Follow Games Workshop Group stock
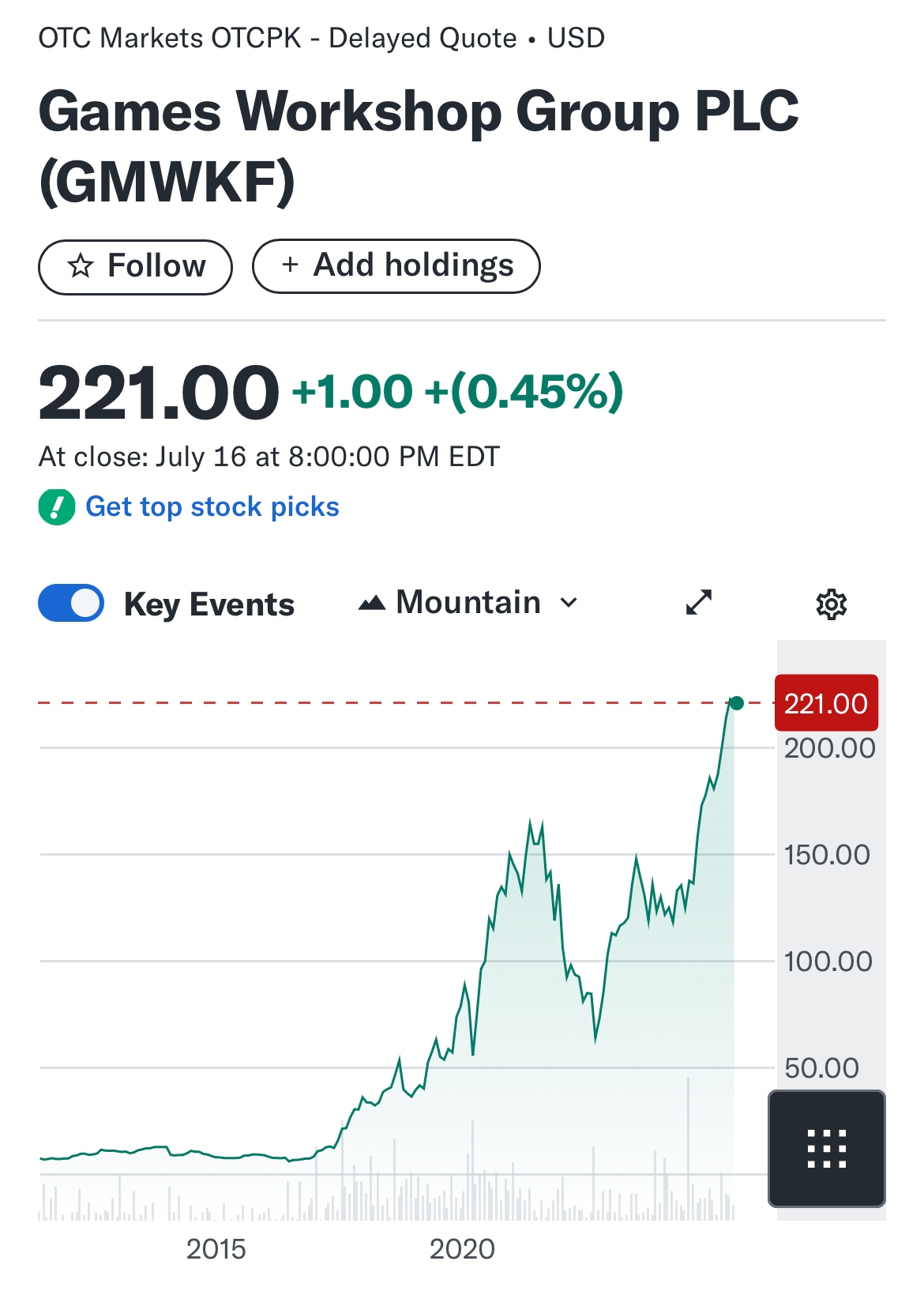924x1291 pixels. pos(135,267)
